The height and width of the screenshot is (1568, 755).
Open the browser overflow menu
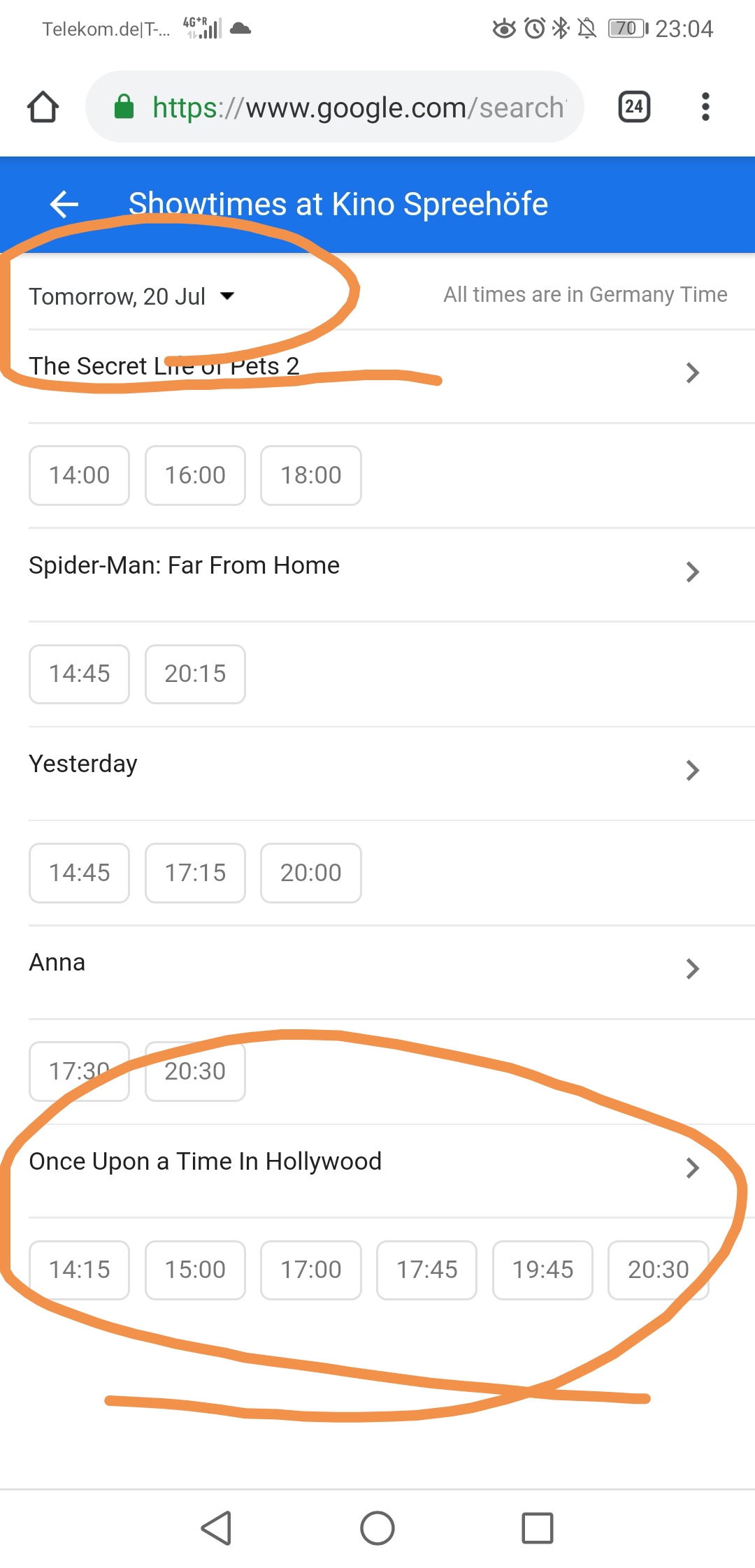pyautogui.click(x=705, y=107)
